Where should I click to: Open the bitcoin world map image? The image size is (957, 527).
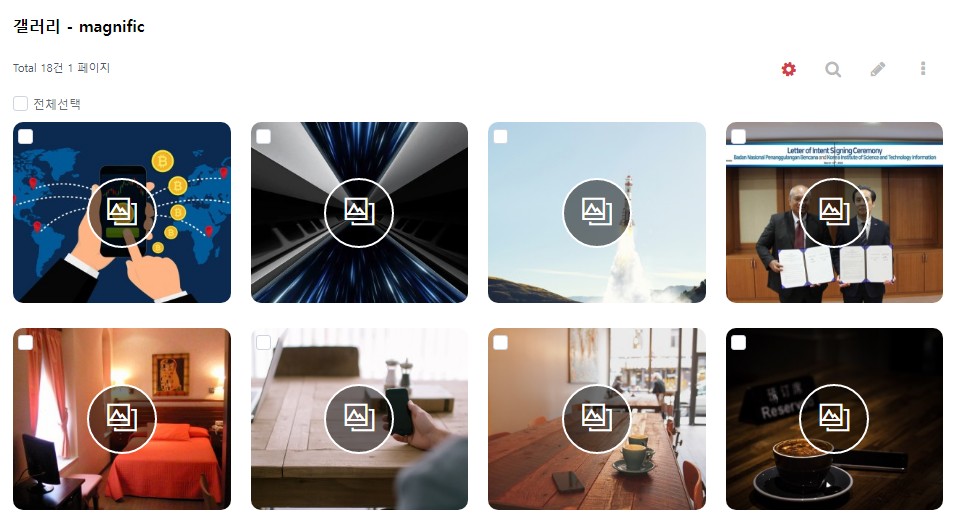tap(122, 212)
